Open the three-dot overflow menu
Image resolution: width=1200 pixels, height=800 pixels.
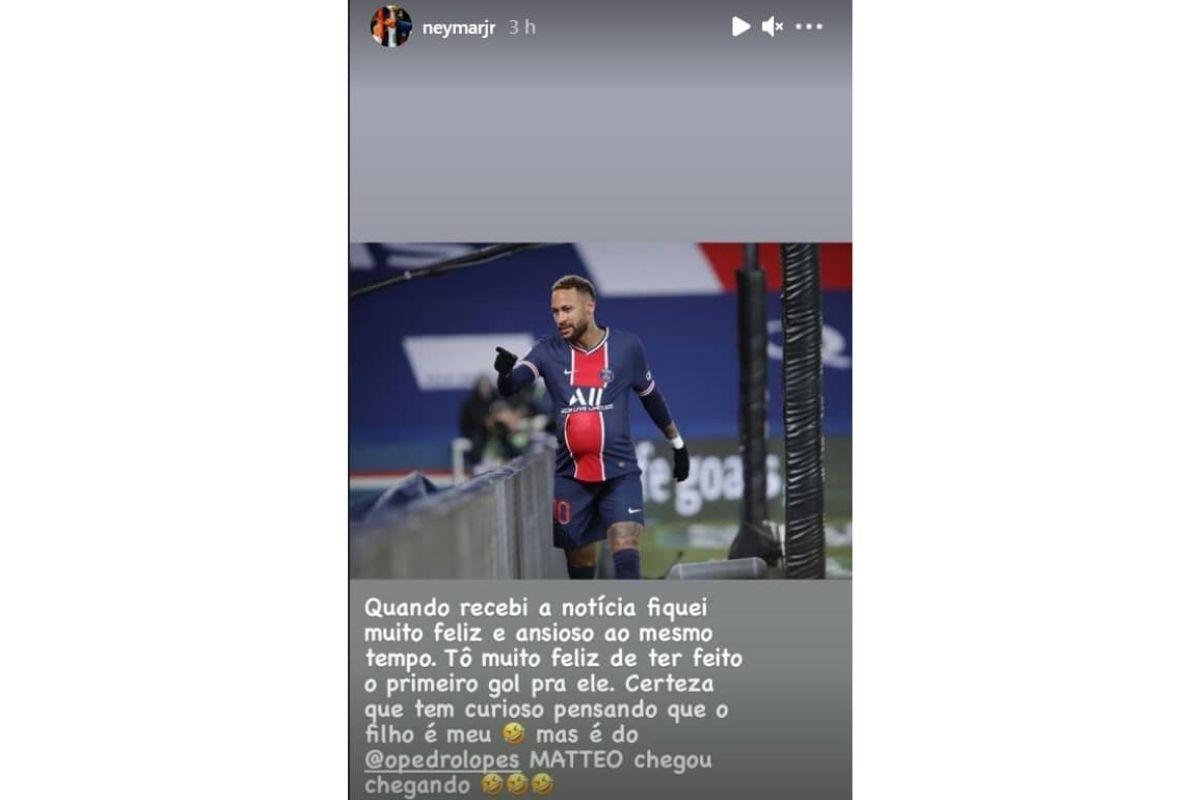[809, 27]
